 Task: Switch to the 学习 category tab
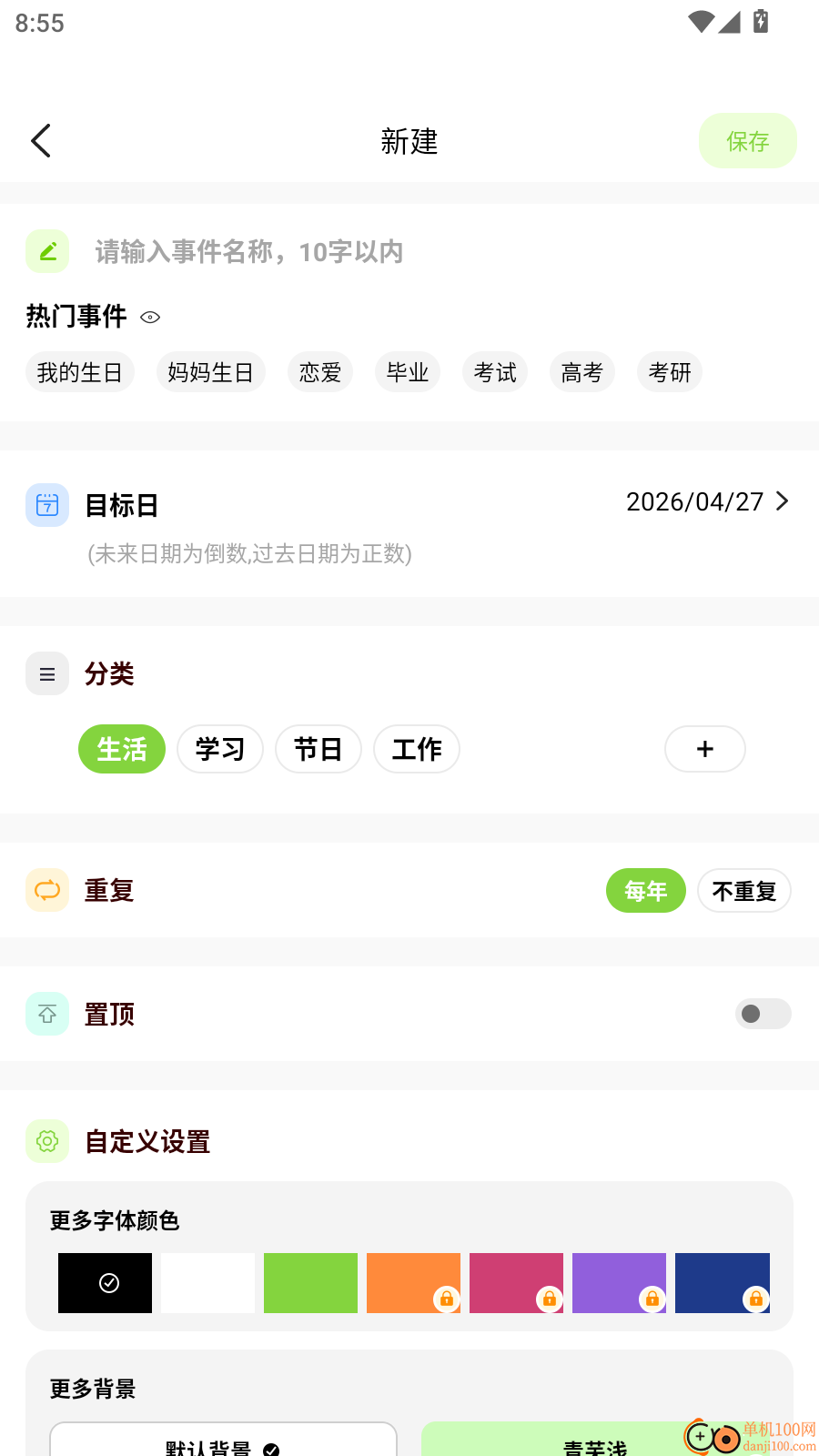[219, 749]
